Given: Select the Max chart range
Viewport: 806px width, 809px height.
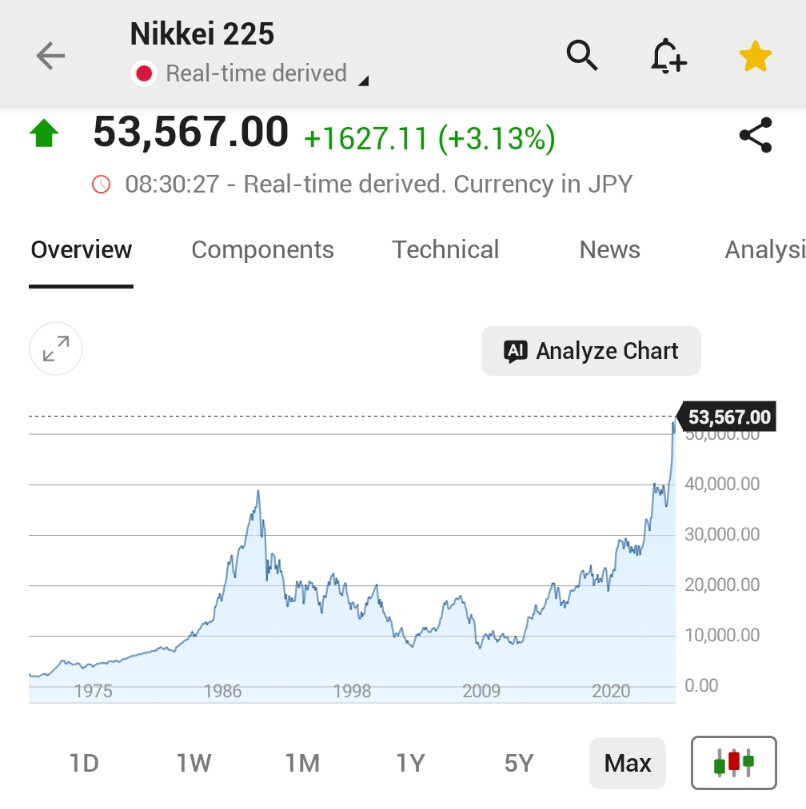Looking at the screenshot, I should point(627,764).
